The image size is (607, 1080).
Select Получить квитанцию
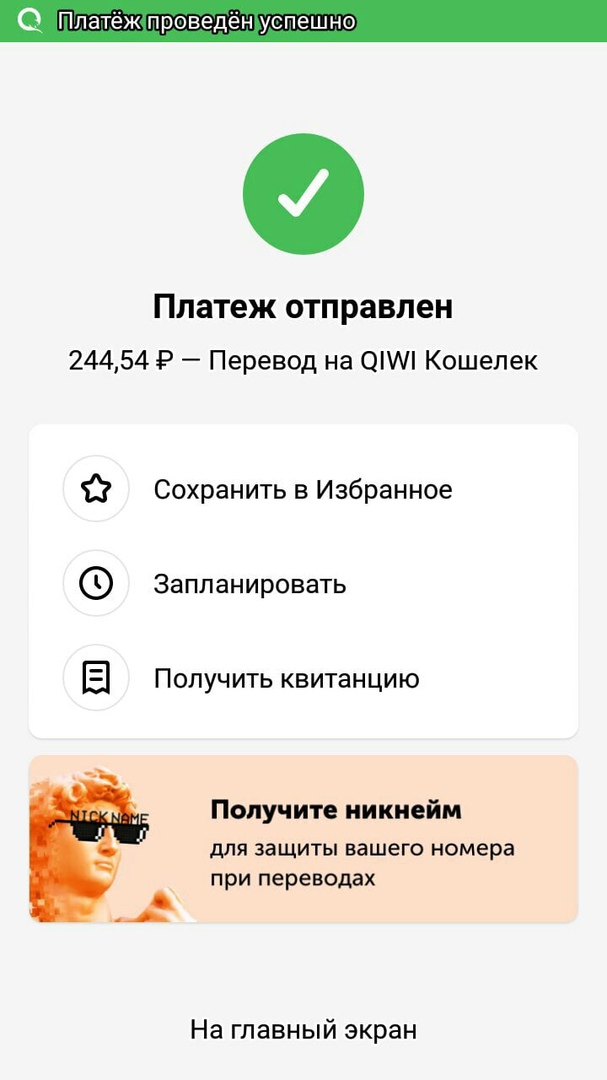click(x=286, y=679)
